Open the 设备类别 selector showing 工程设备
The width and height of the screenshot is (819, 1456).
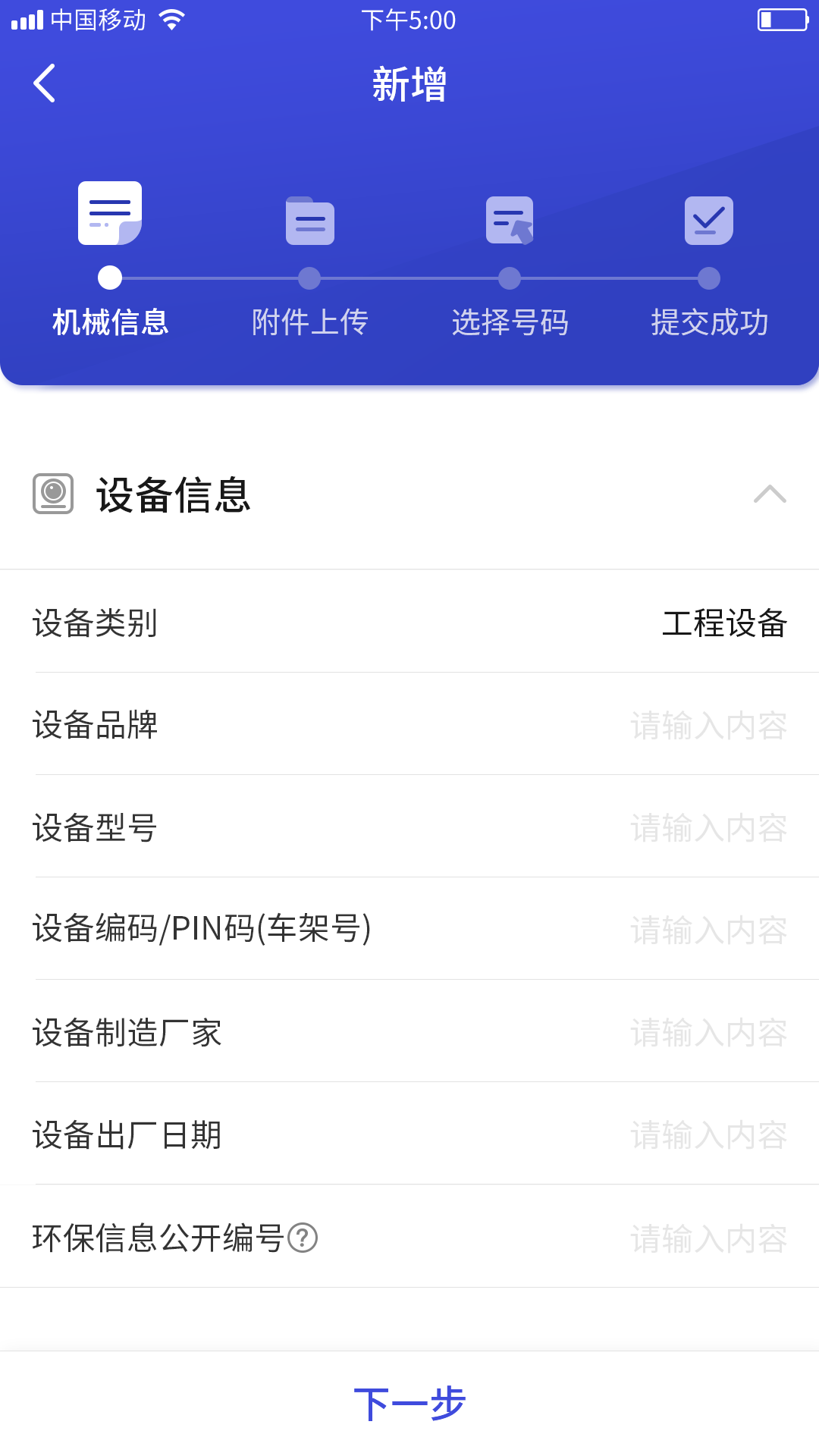pyautogui.click(x=724, y=623)
